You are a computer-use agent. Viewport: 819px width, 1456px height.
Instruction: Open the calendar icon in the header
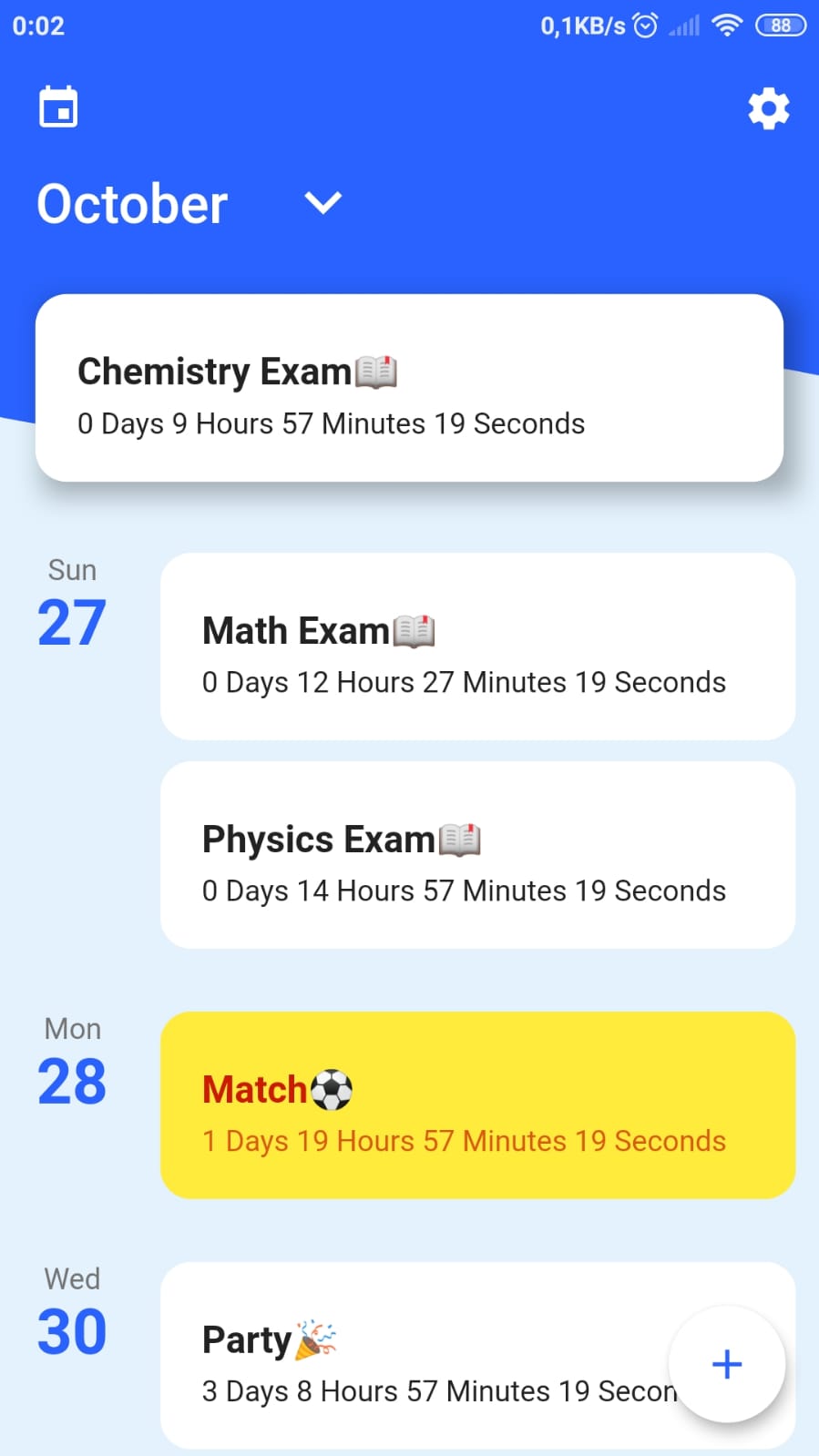coord(58,107)
